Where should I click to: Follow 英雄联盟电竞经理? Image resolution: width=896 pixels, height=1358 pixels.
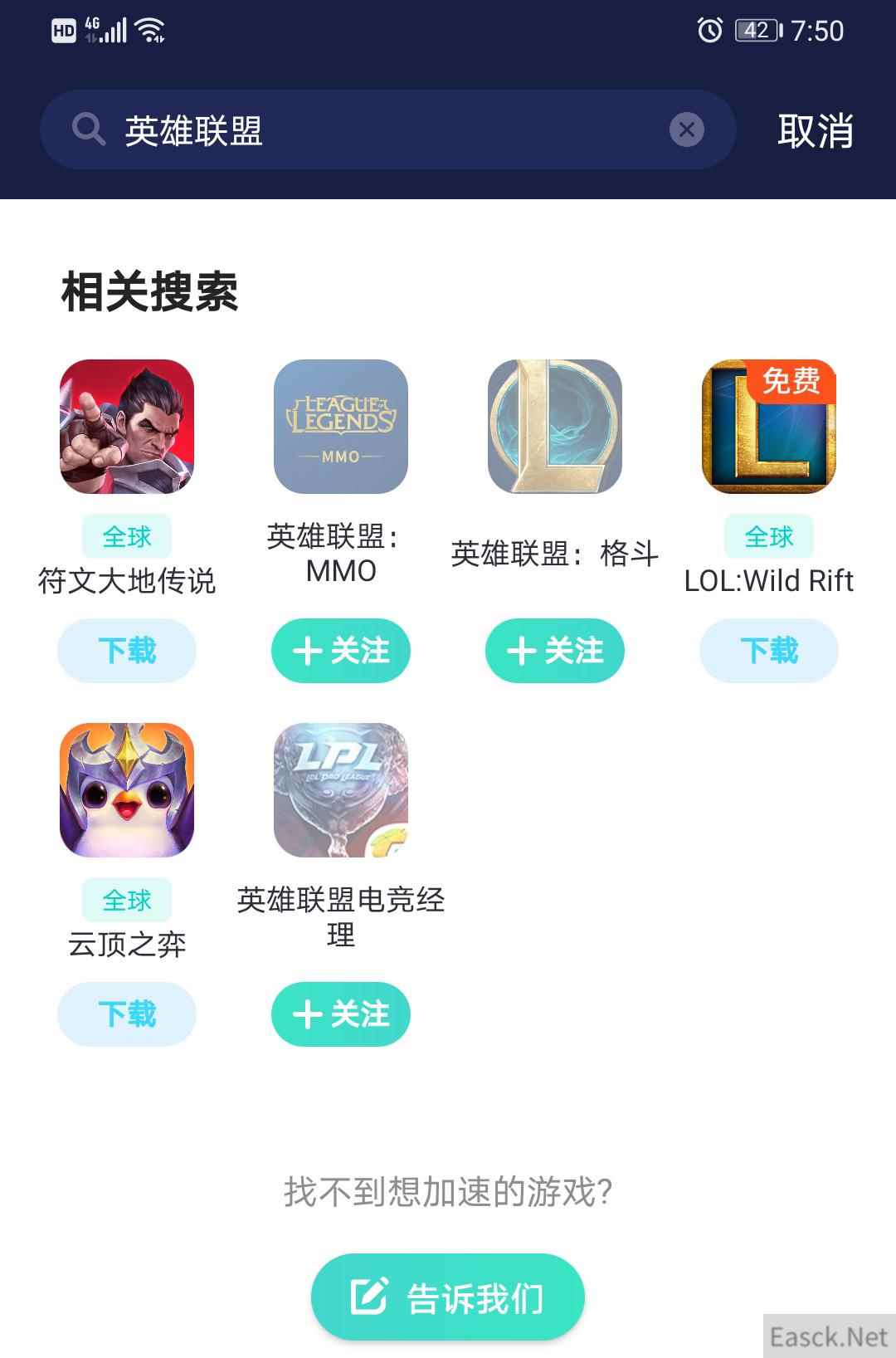pos(341,1014)
